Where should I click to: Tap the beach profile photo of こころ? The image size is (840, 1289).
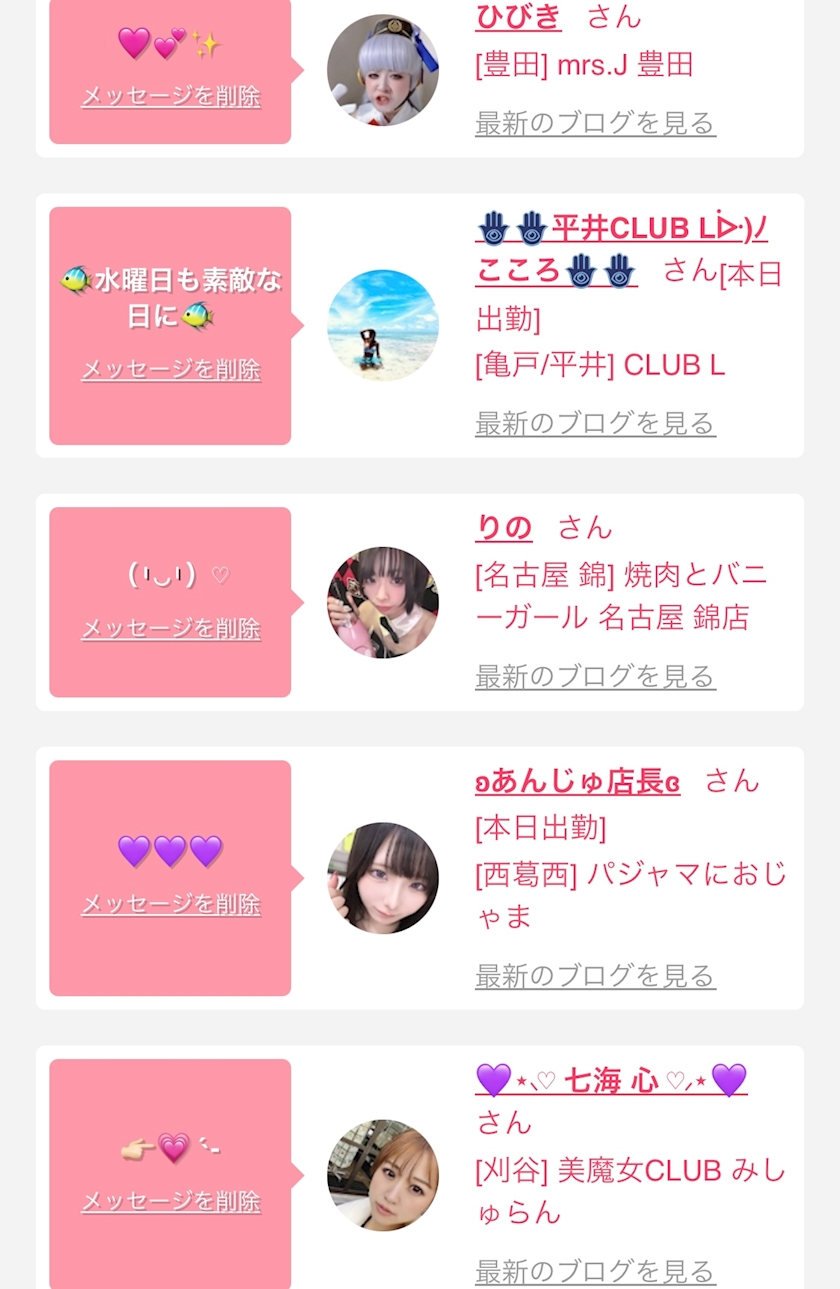(383, 325)
